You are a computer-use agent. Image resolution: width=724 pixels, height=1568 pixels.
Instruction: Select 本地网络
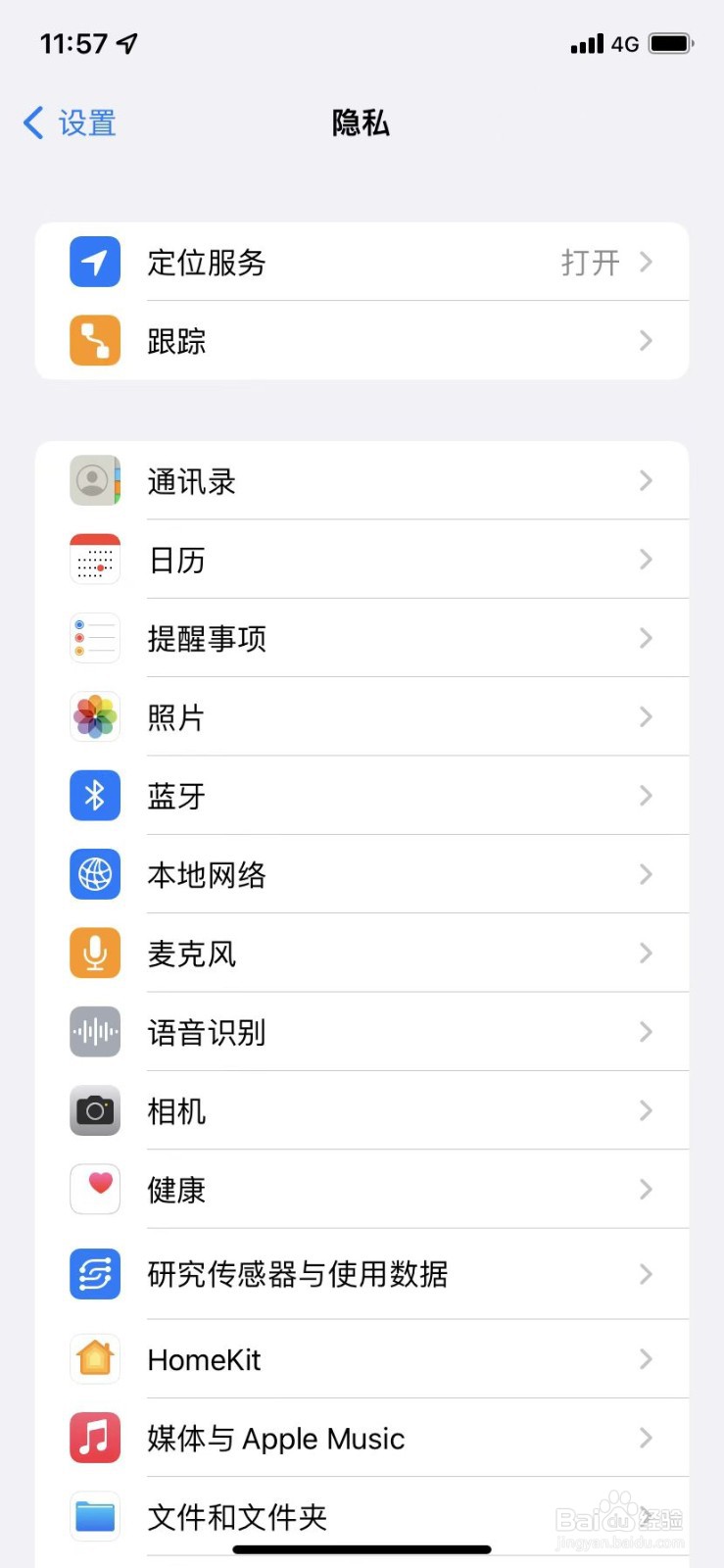[x=362, y=874]
